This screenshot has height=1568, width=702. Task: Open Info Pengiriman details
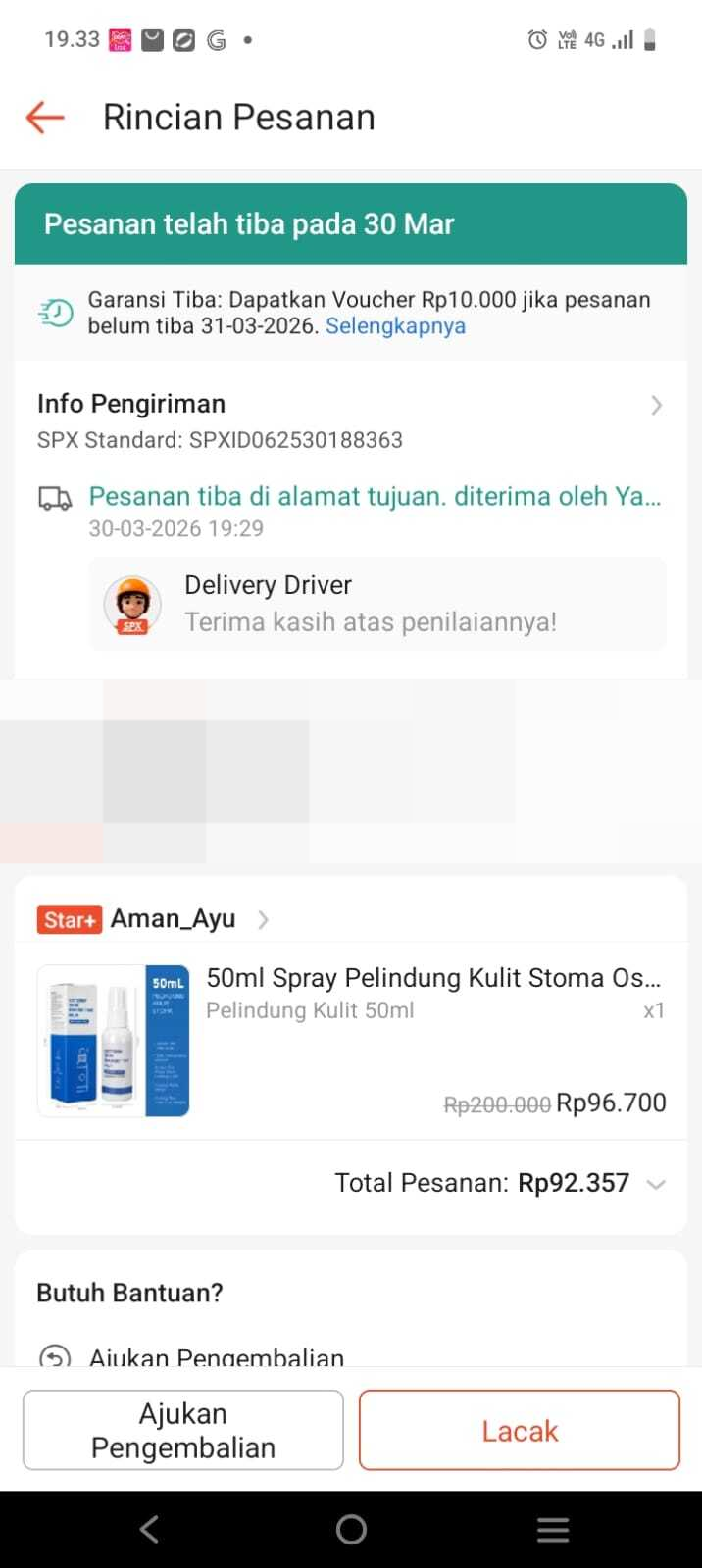(349, 420)
